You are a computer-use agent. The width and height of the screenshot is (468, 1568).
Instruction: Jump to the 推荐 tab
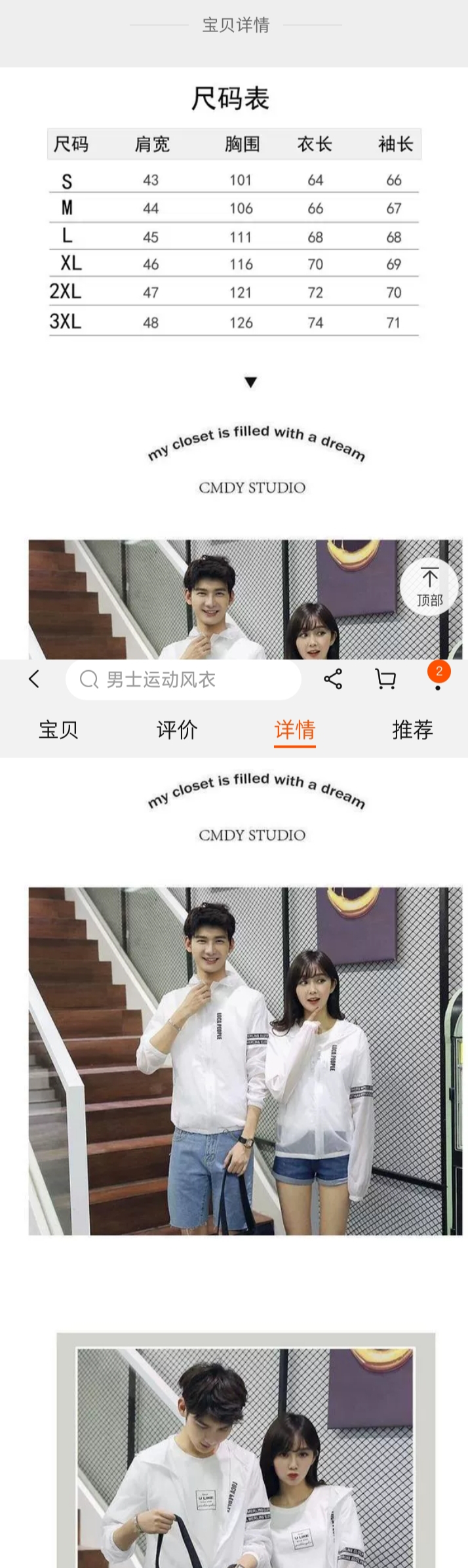click(x=412, y=729)
